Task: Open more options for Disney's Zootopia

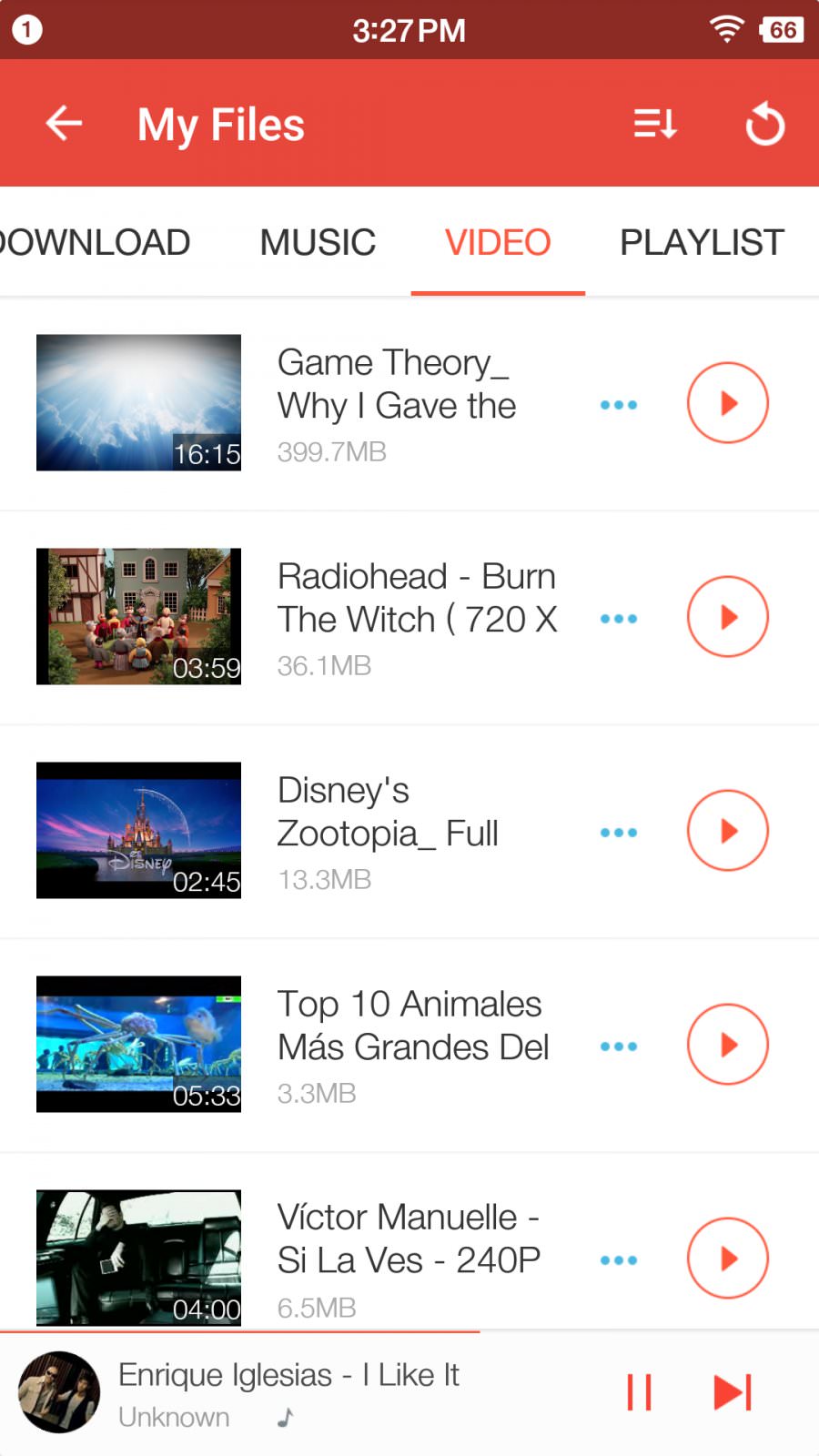Action: pos(619,833)
